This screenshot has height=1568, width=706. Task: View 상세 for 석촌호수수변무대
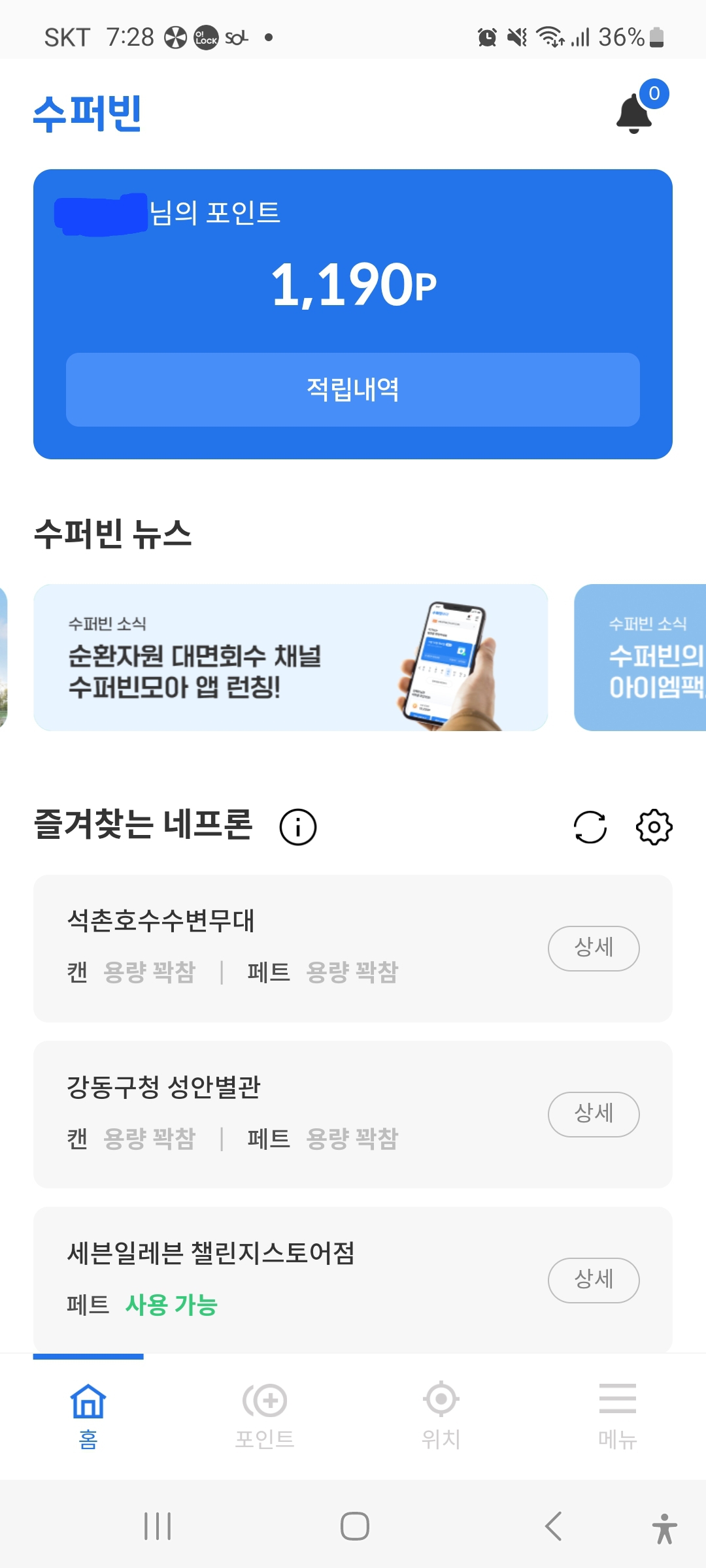(x=594, y=948)
